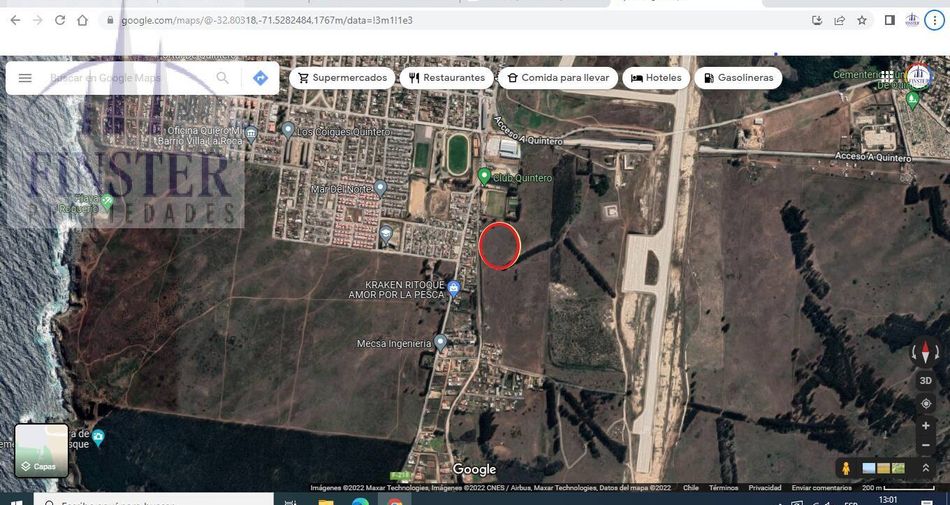The image size is (950, 505).
Task: Open directions with the blue arrow icon
Action: pyautogui.click(x=260, y=78)
